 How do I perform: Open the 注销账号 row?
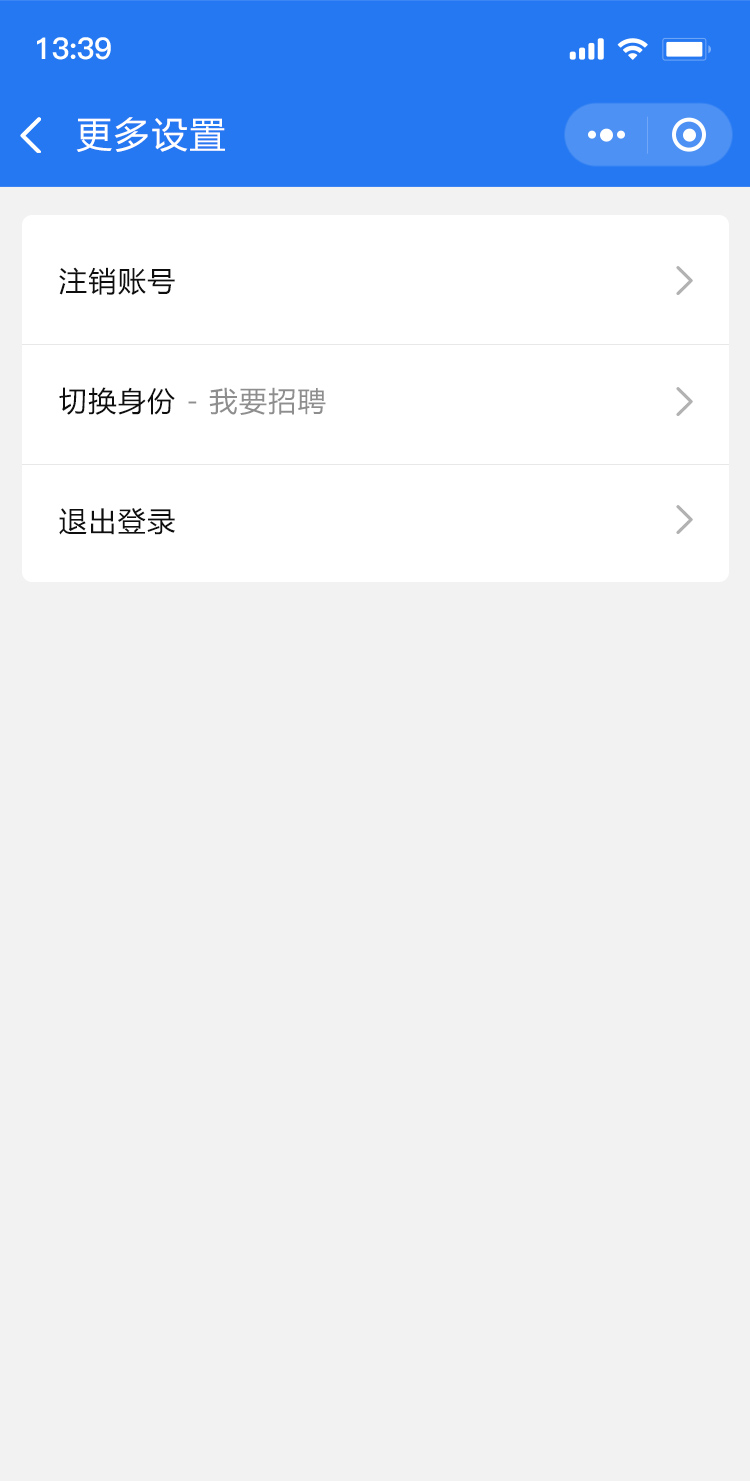375,281
